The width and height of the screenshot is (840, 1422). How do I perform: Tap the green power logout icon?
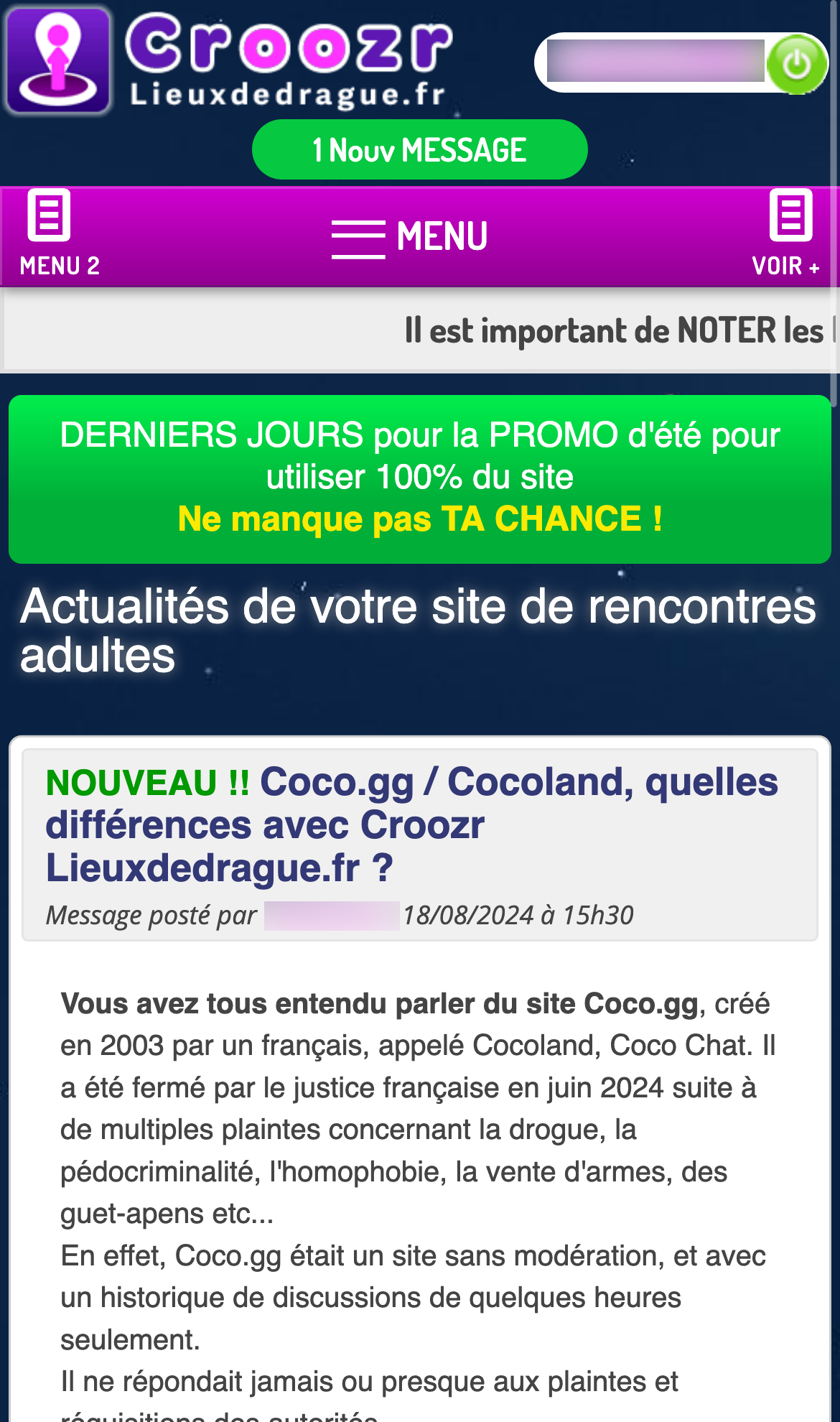click(796, 64)
